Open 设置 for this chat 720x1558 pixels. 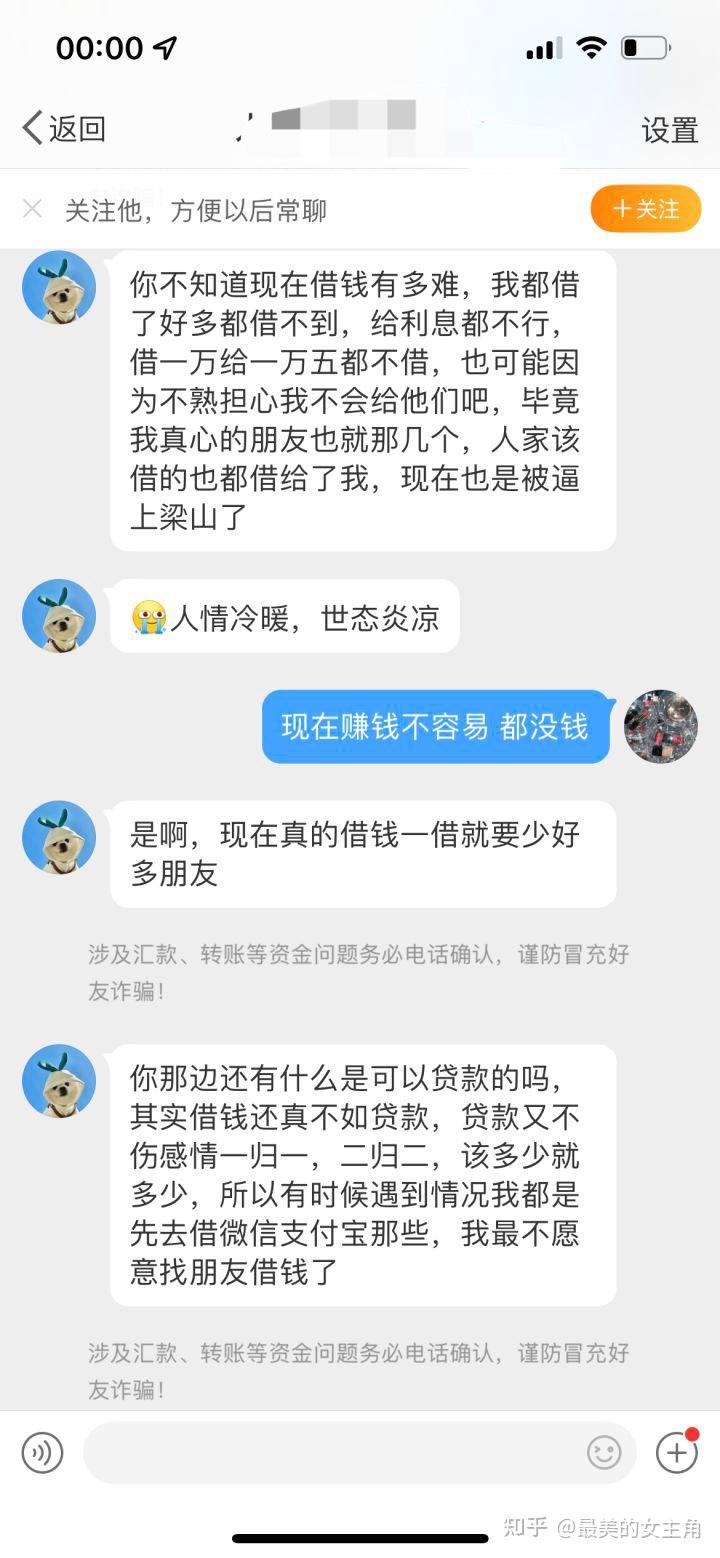point(669,130)
